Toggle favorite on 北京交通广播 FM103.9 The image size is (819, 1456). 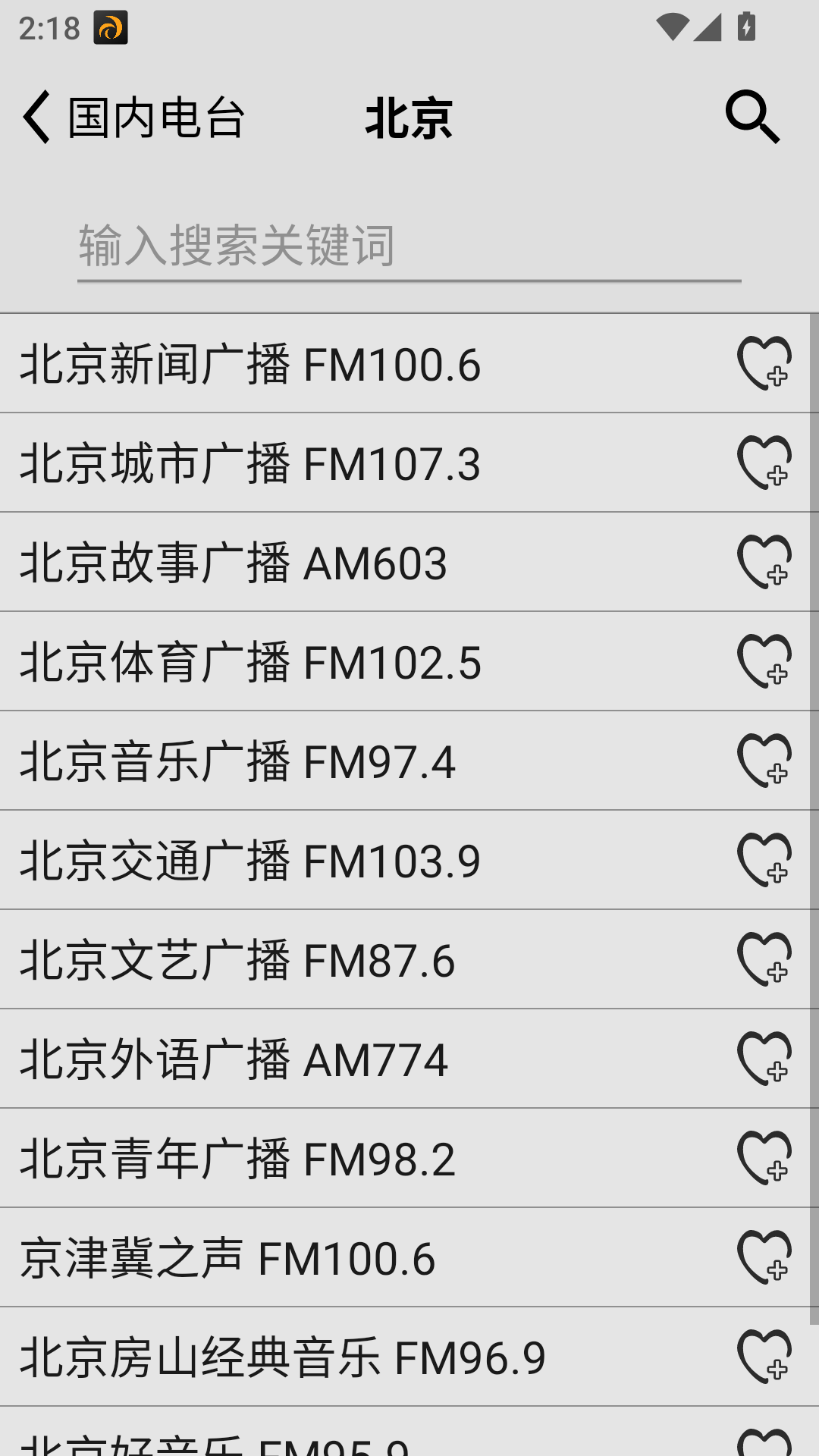click(x=766, y=861)
